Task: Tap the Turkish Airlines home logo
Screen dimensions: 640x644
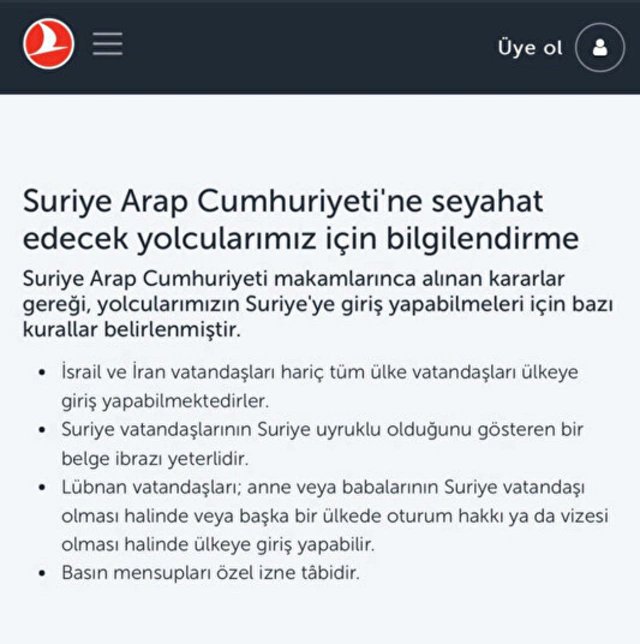Action: tap(49, 45)
